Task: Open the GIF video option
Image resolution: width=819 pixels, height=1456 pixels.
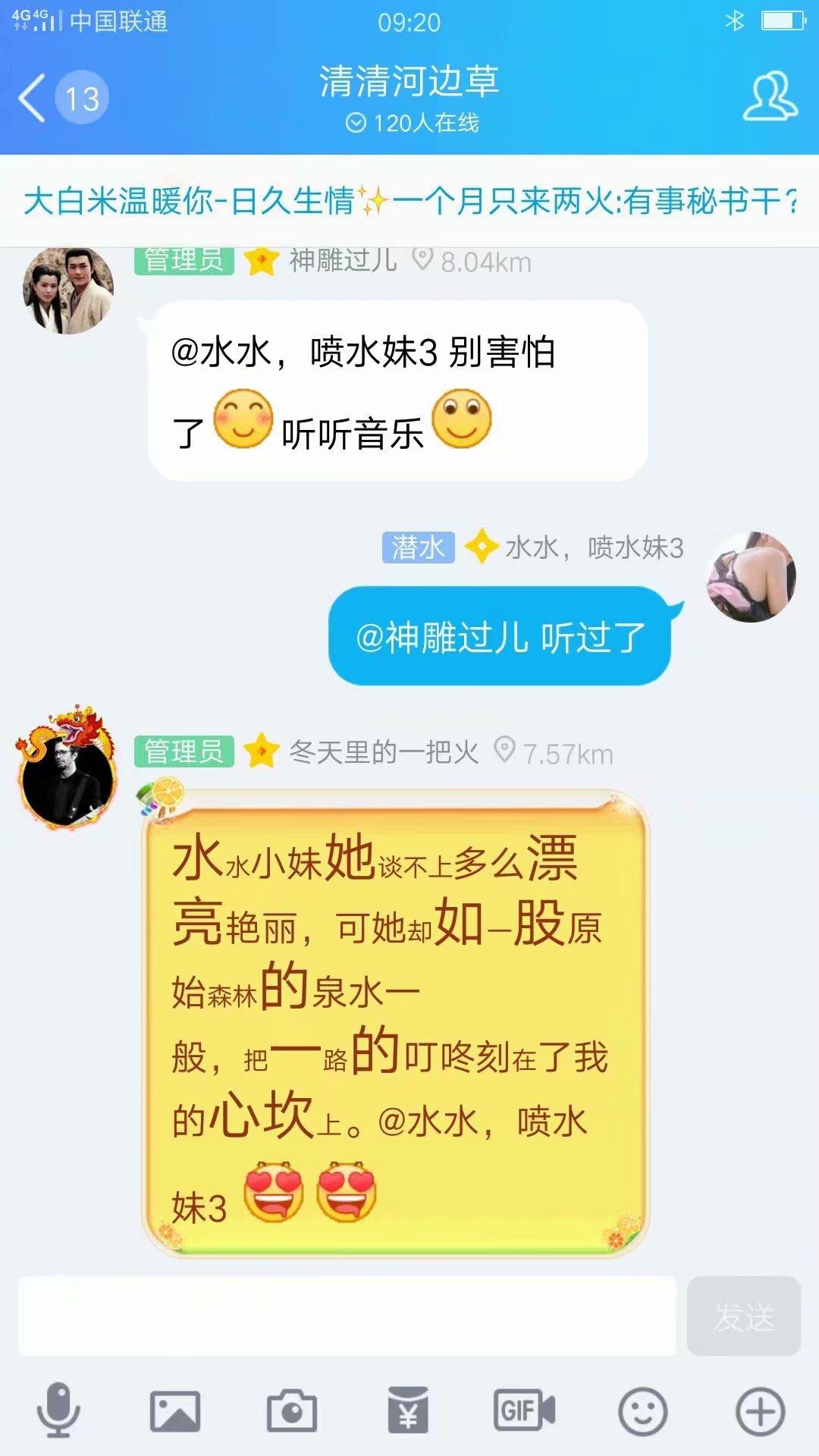Action: [x=525, y=1410]
